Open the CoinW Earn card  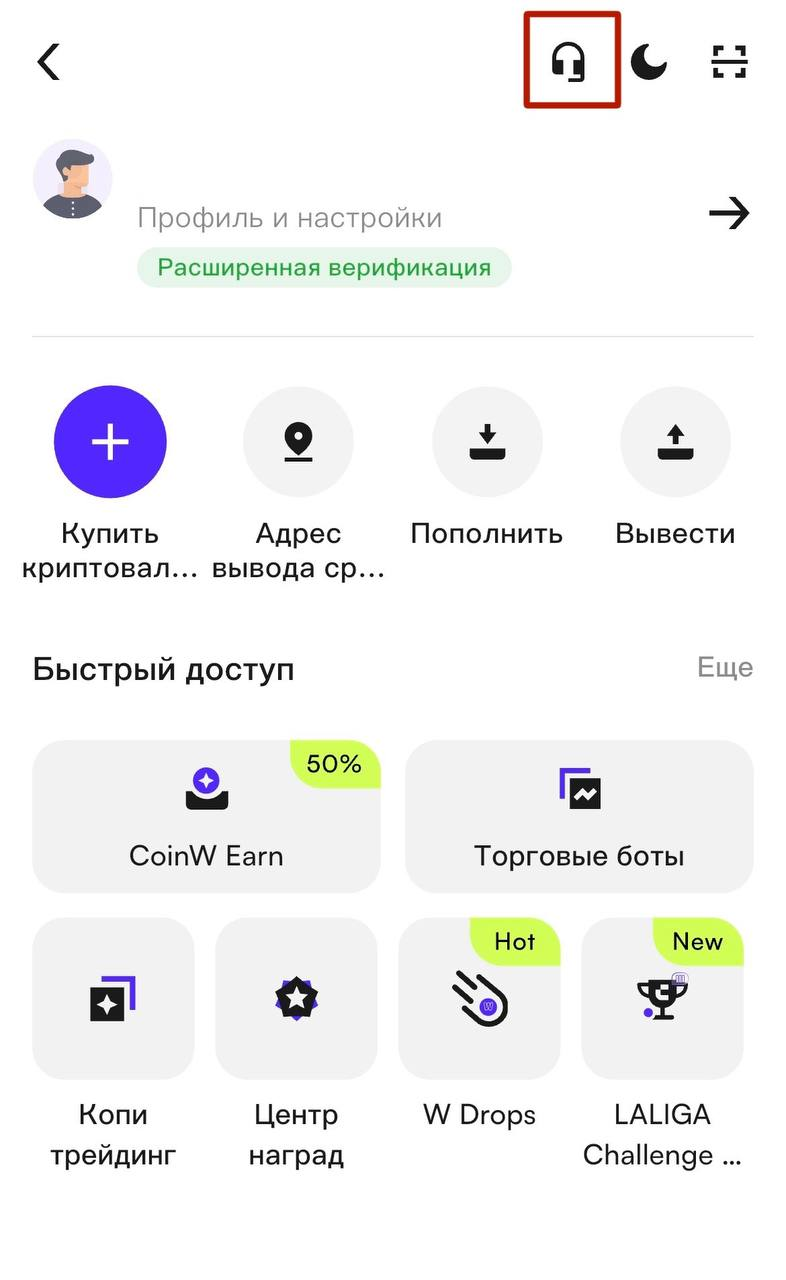[206, 816]
